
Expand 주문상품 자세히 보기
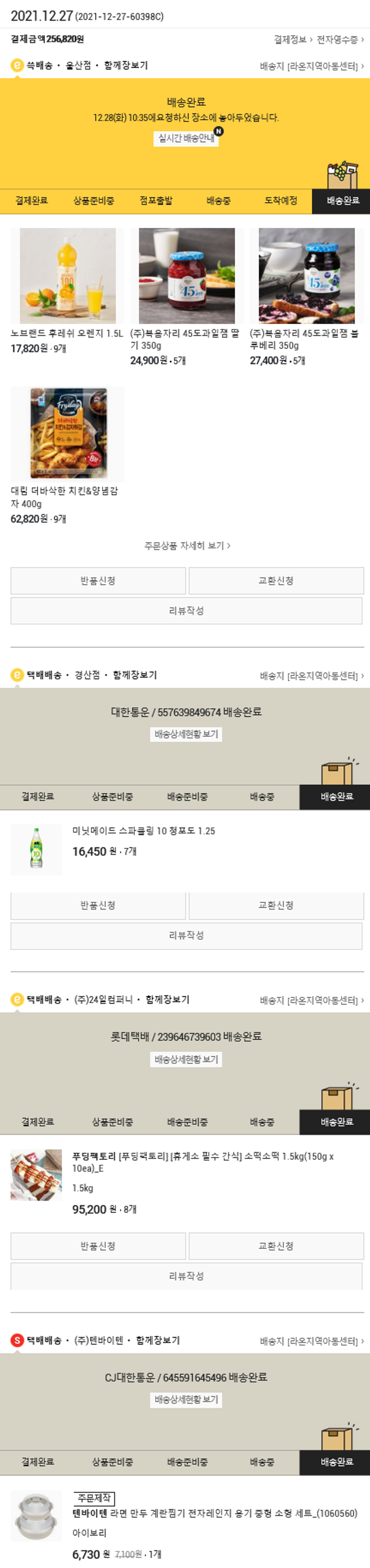[x=187, y=546]
